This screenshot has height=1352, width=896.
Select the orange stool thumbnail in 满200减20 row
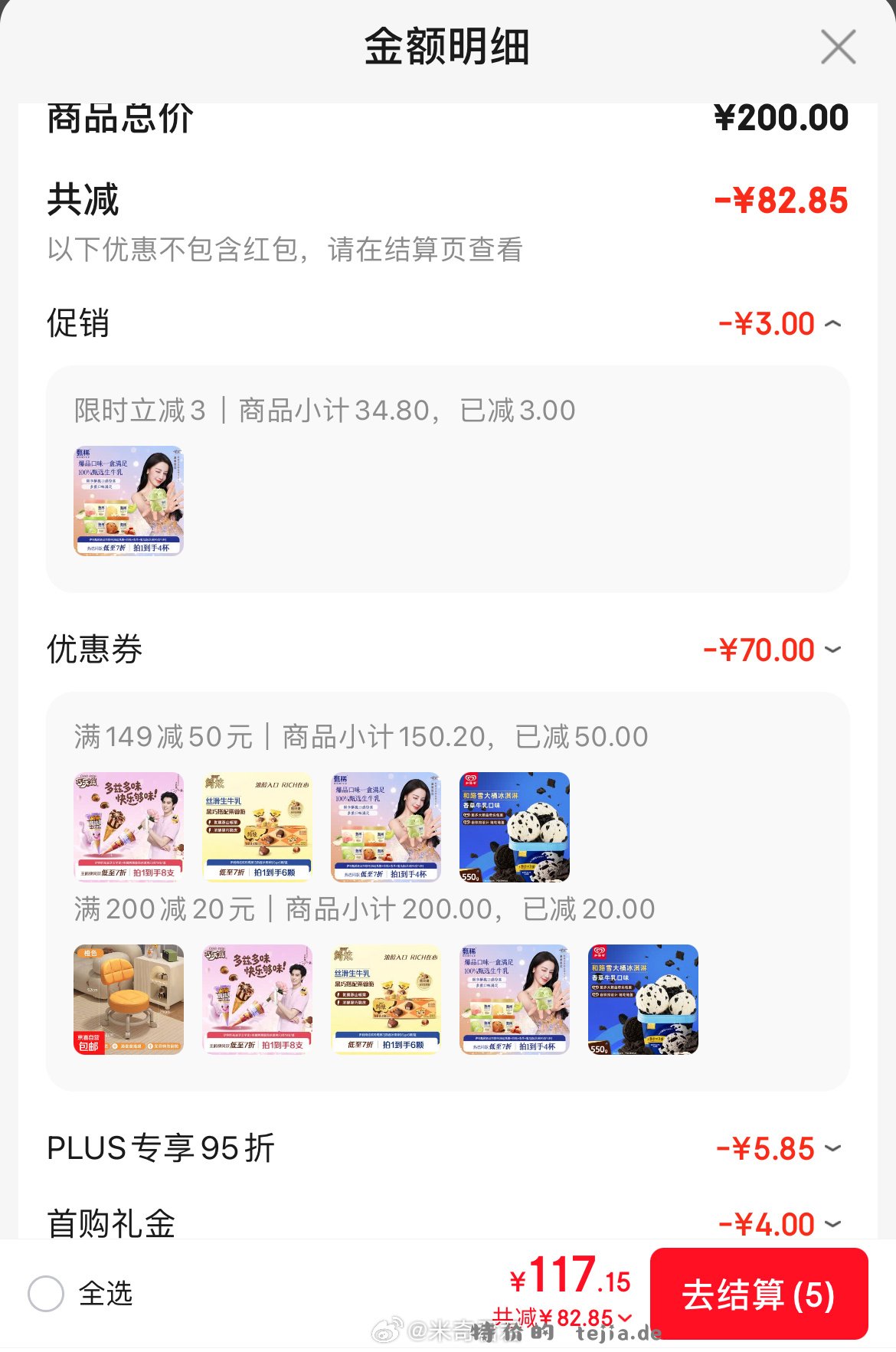click(127, 1000)
